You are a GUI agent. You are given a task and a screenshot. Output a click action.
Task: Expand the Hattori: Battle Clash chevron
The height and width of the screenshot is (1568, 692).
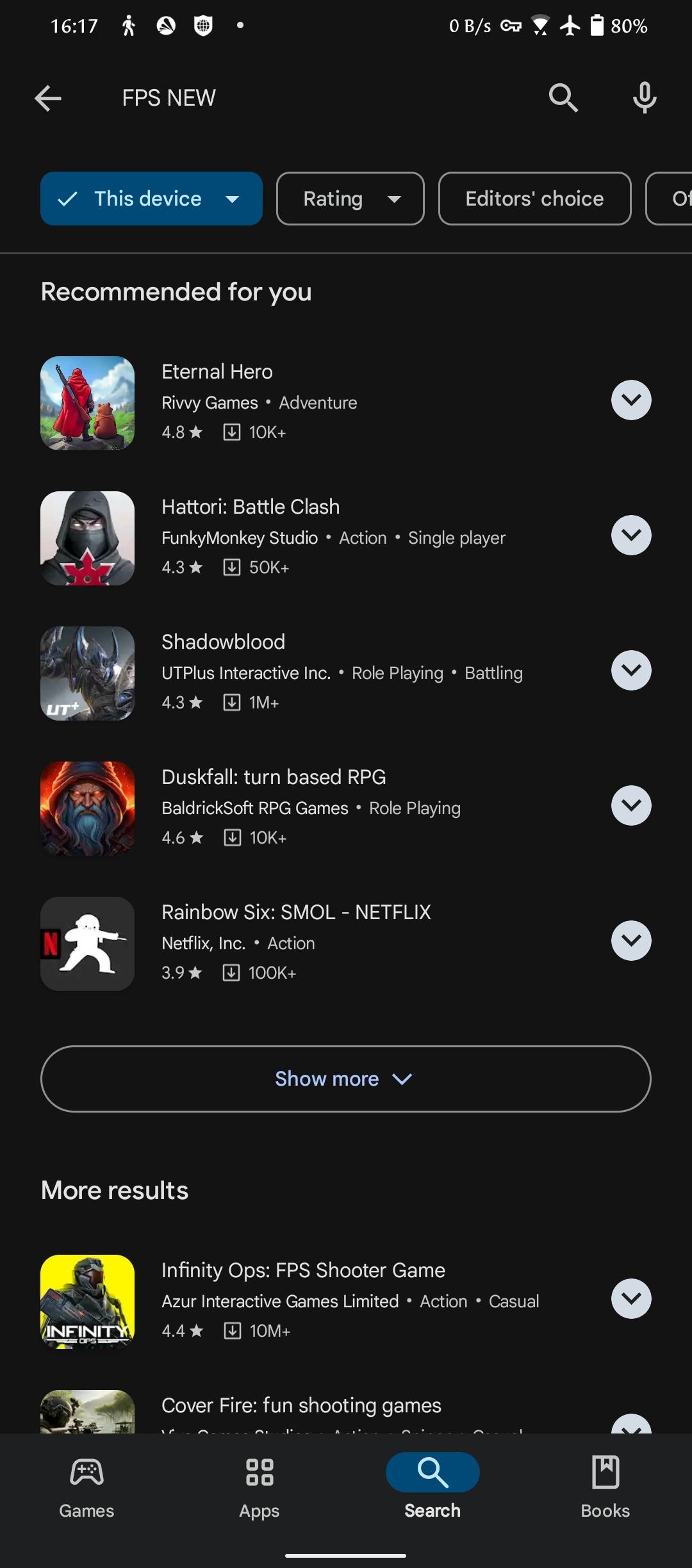click(x=630, y=535)
